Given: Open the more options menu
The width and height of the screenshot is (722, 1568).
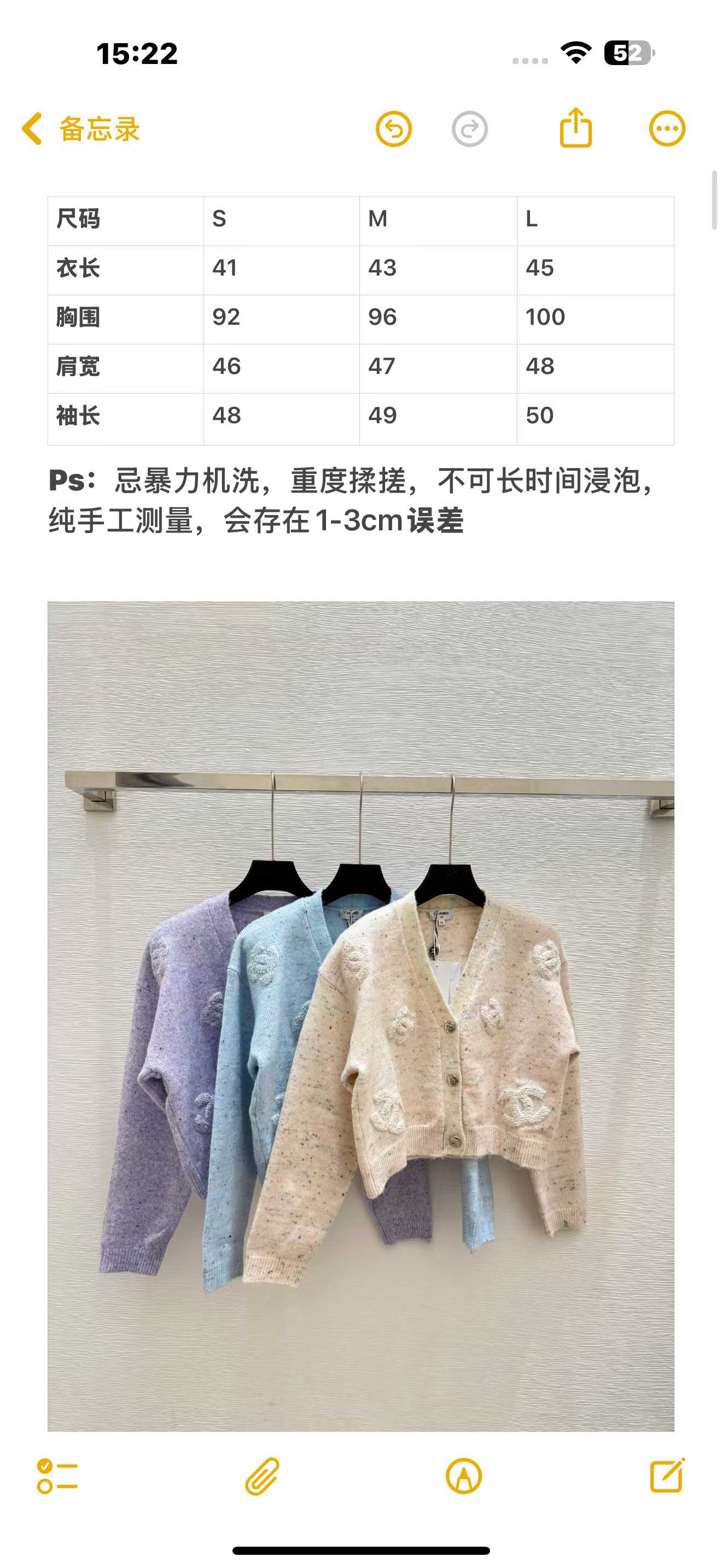Looking at the screenshot, I should 667,129.
